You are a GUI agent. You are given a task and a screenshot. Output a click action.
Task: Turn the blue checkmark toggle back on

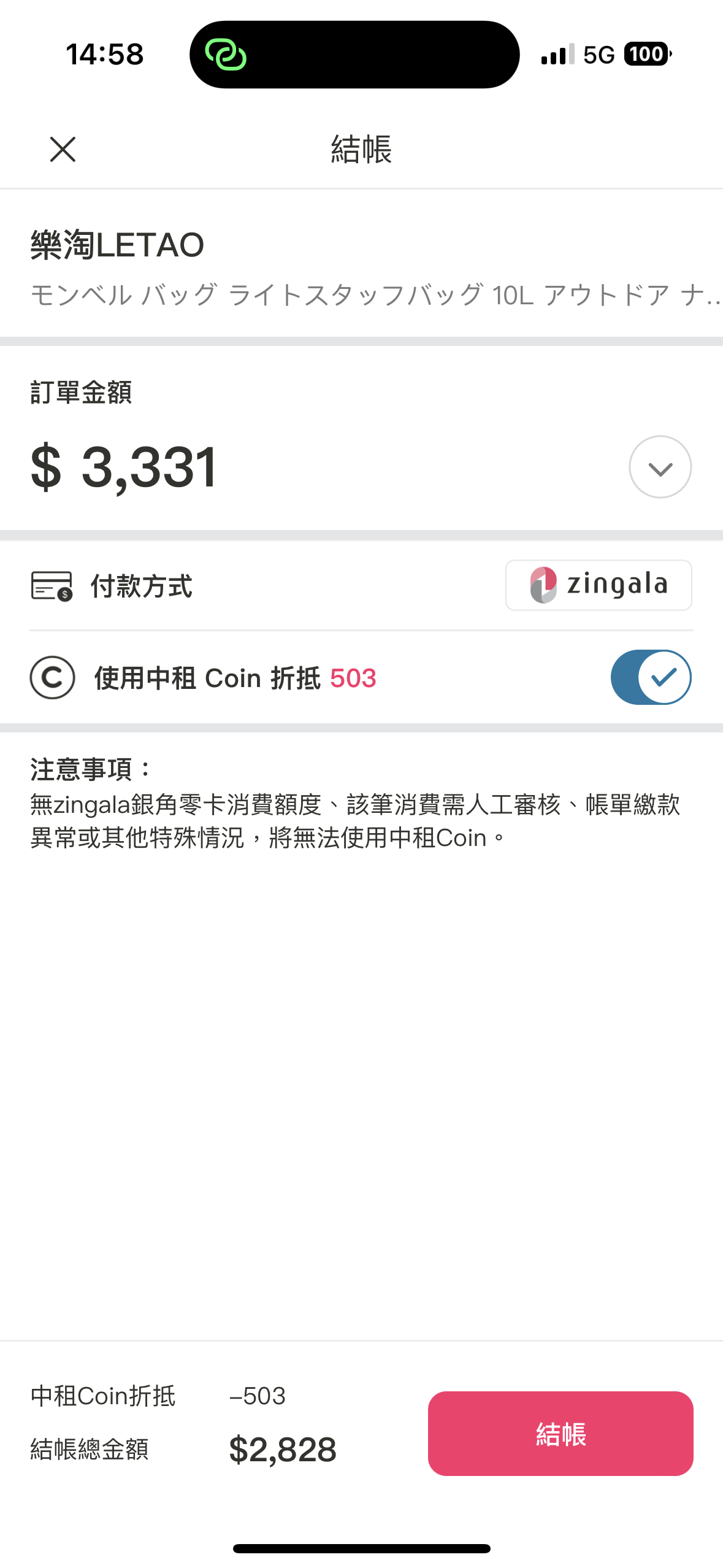pyautogui.click(x=650, y=677)
